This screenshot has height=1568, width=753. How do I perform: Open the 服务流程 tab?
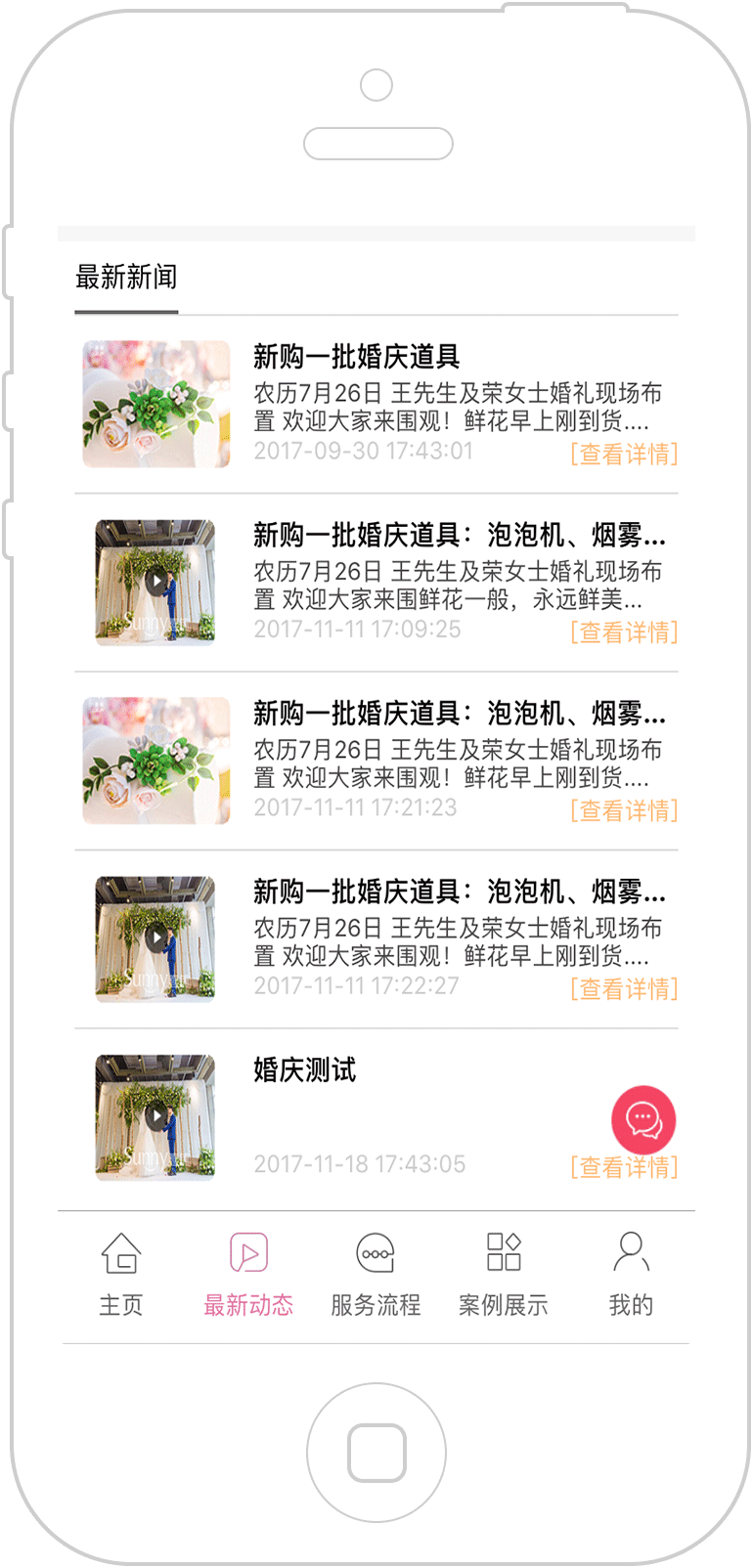(x=376, y=1274)
